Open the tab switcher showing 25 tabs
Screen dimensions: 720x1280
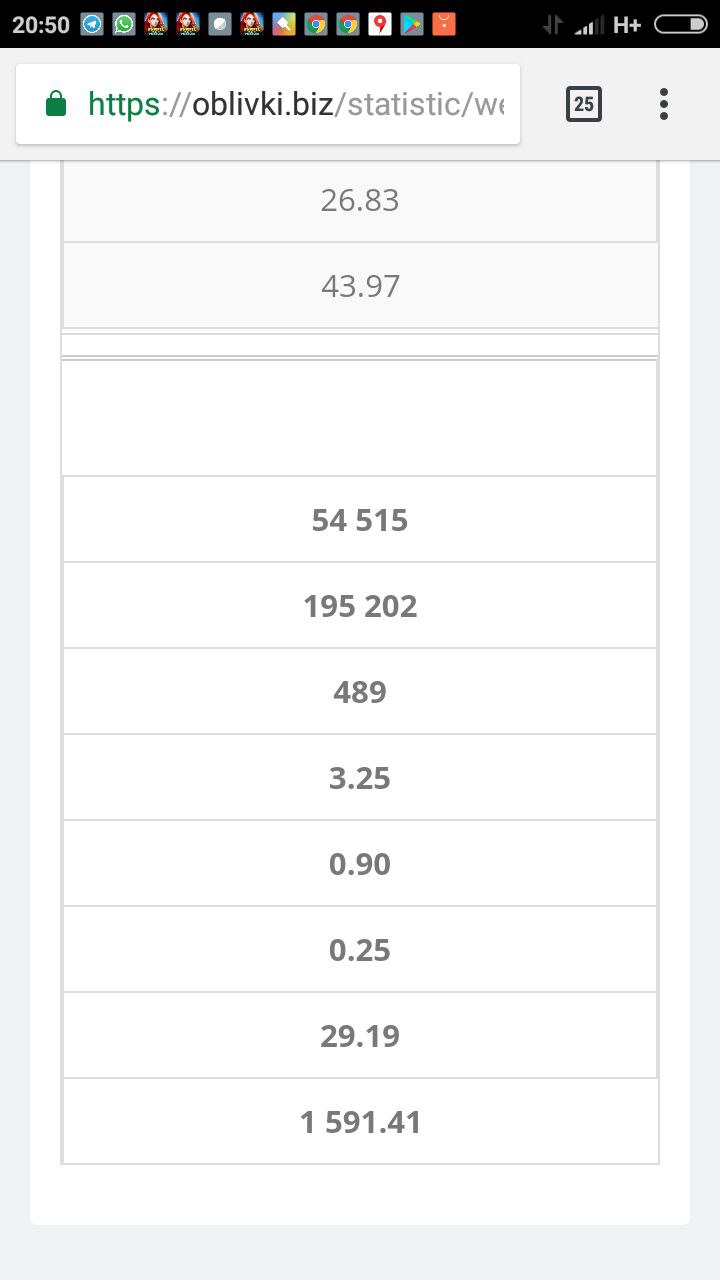(584, 104)
